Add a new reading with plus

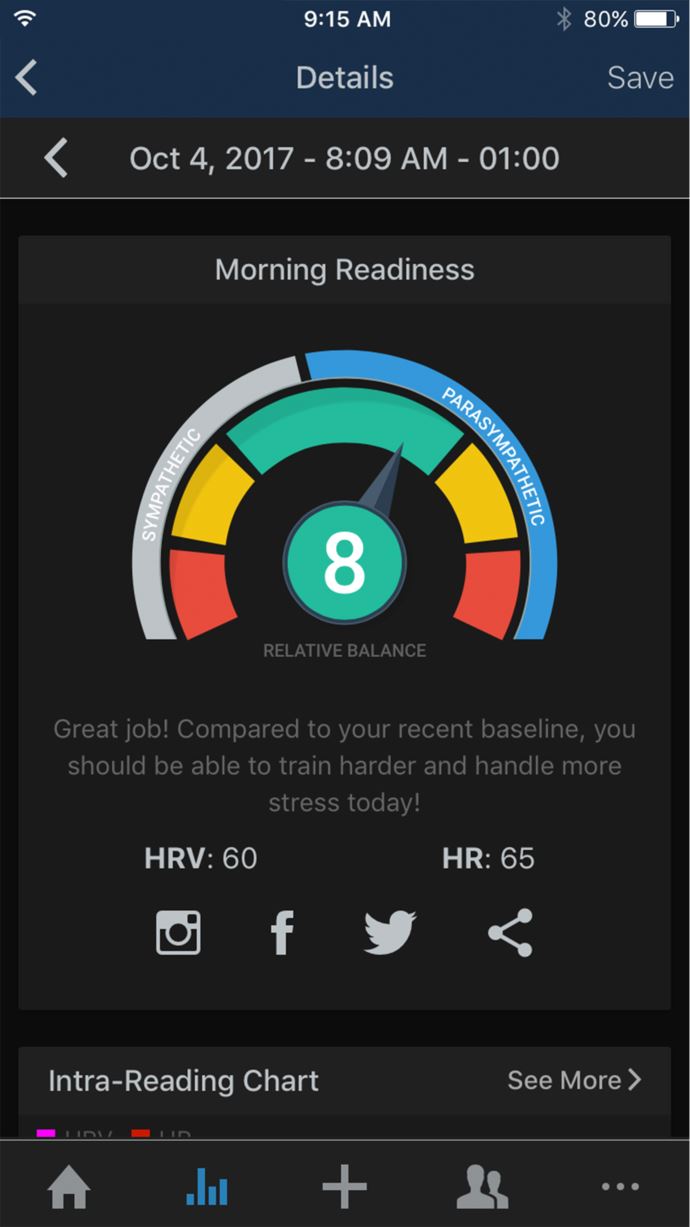pos(344,1188)
